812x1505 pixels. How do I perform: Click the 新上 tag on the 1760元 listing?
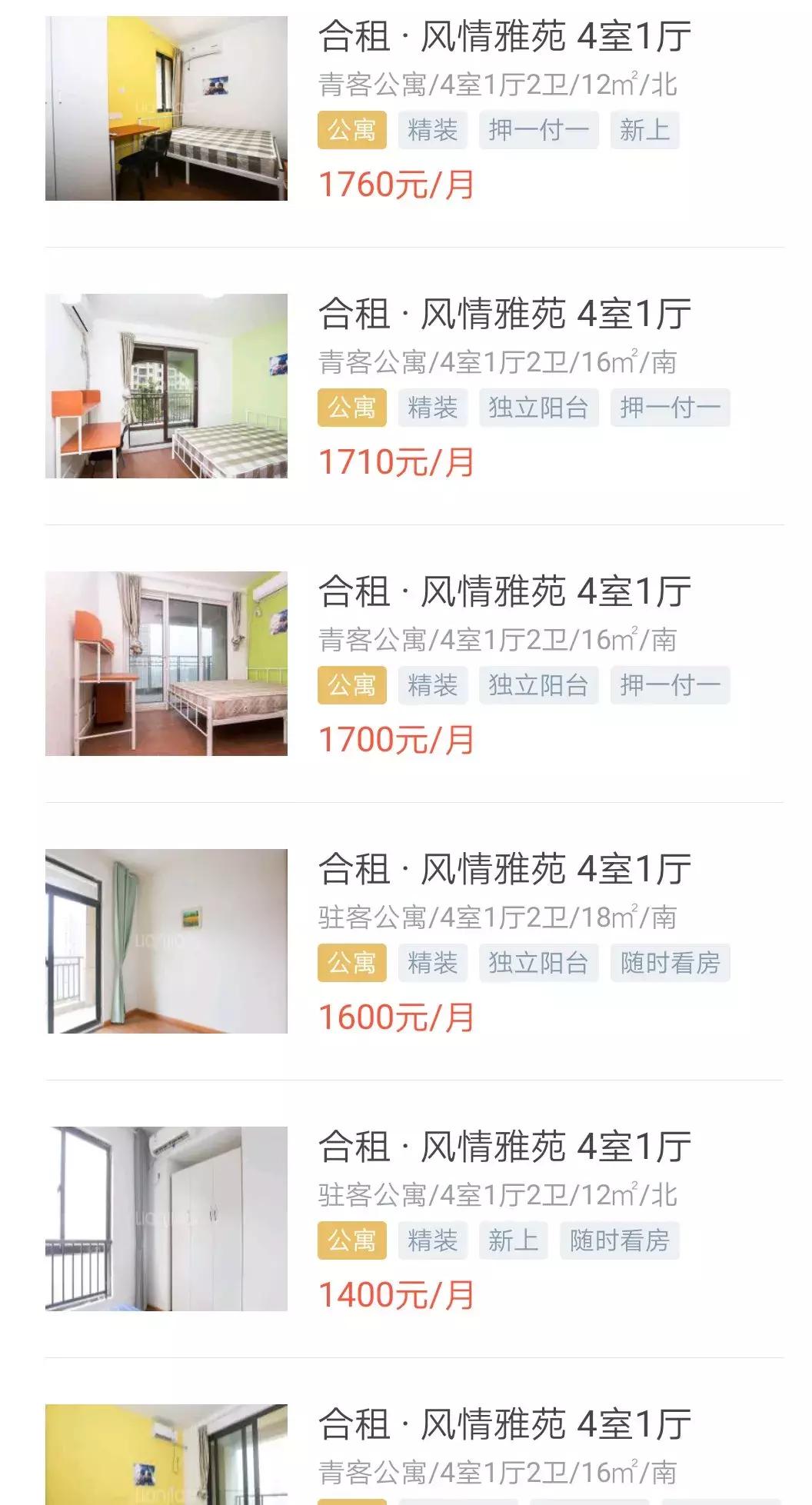point(646,131)
